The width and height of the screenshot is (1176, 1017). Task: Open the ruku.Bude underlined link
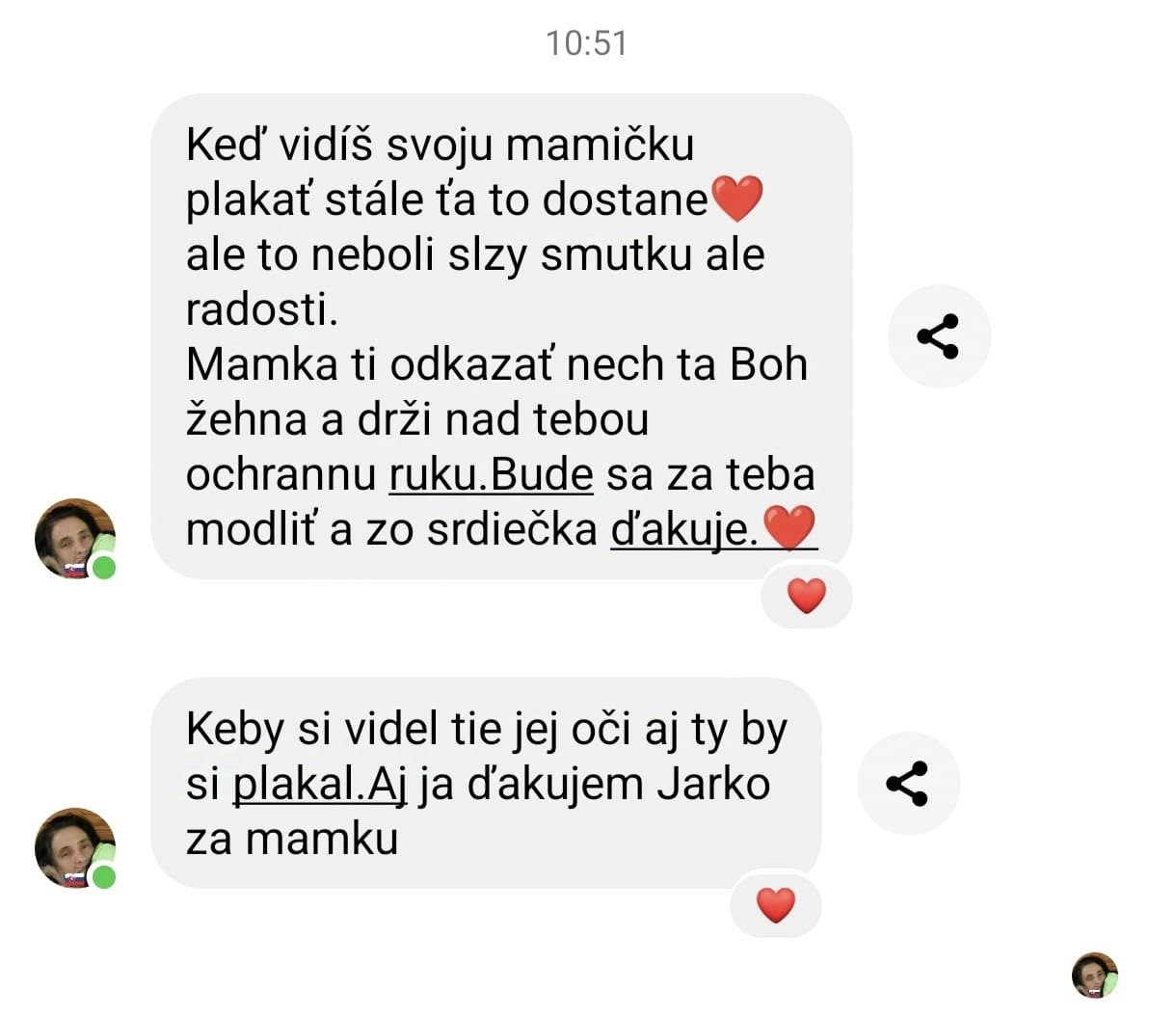(x=491, y=475)
